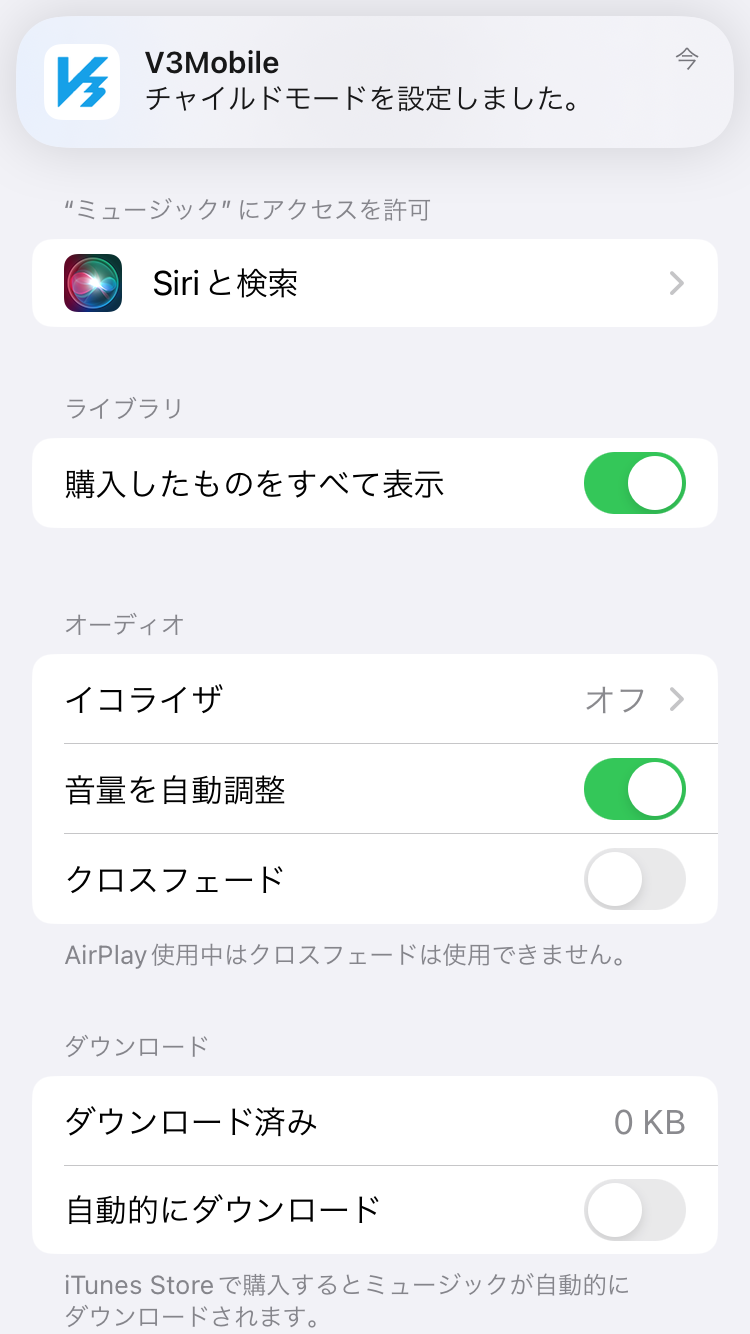Open ダウンロード済み row
This screenshot has width=750, height=1334.
[375, 1121]
